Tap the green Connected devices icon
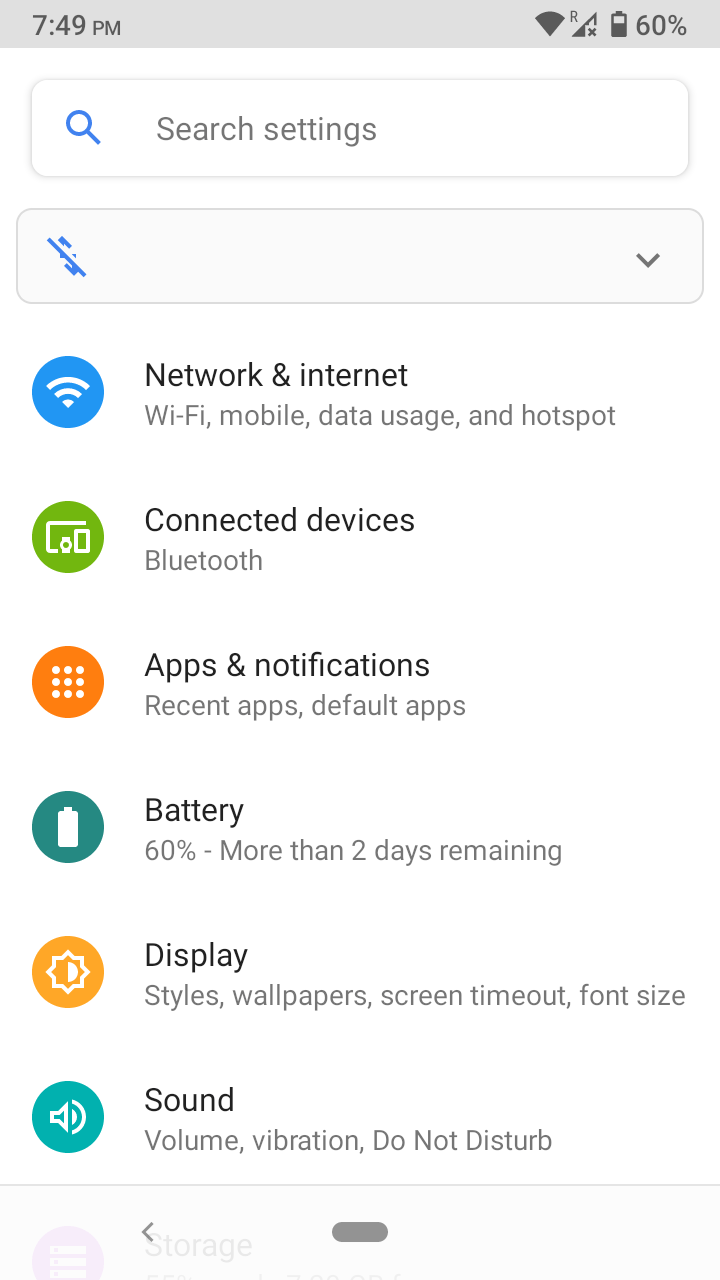 pyautogui.click(x=68, y=537)
